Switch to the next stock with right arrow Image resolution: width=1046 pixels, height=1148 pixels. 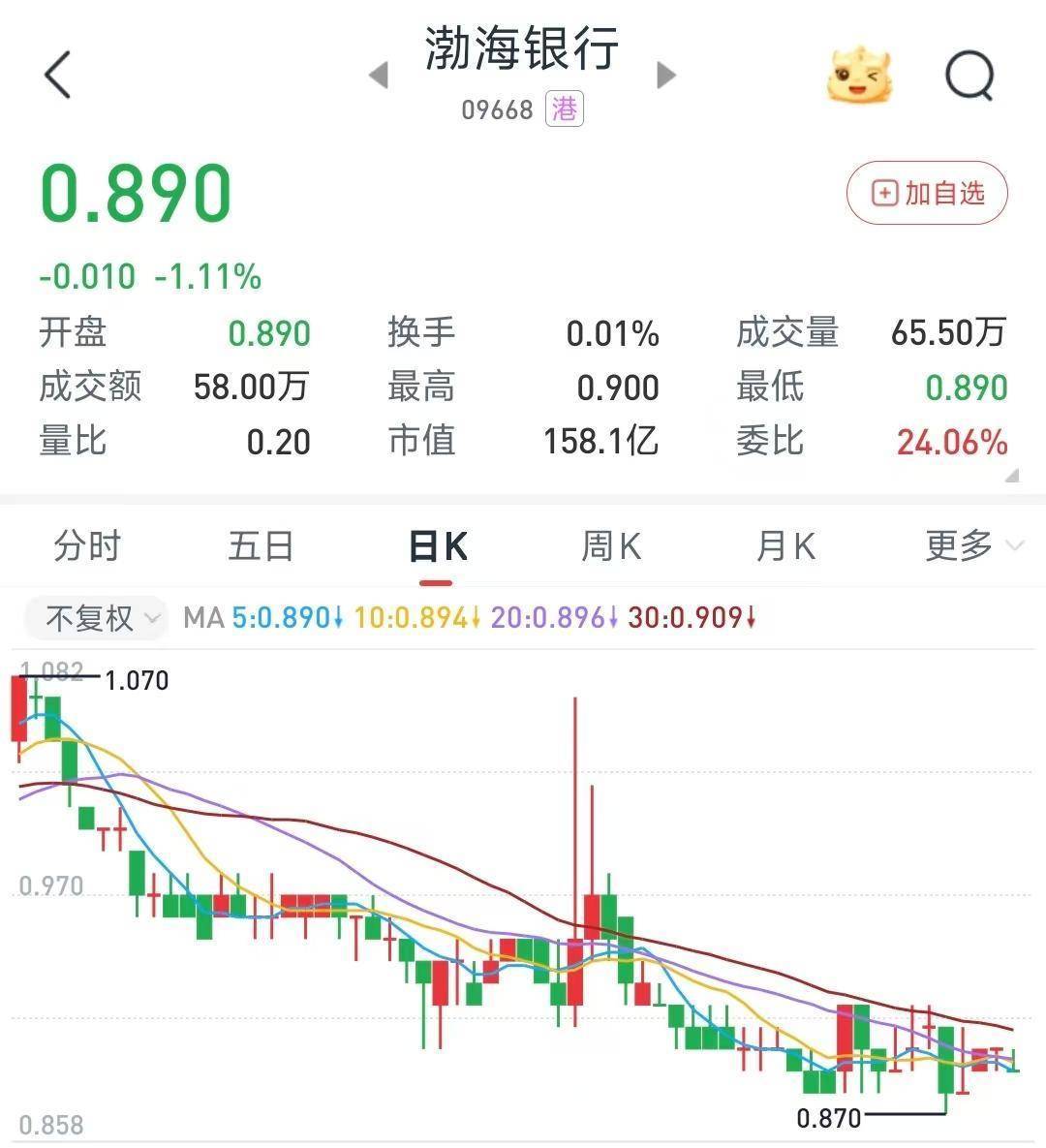click(x=665, y=75)
